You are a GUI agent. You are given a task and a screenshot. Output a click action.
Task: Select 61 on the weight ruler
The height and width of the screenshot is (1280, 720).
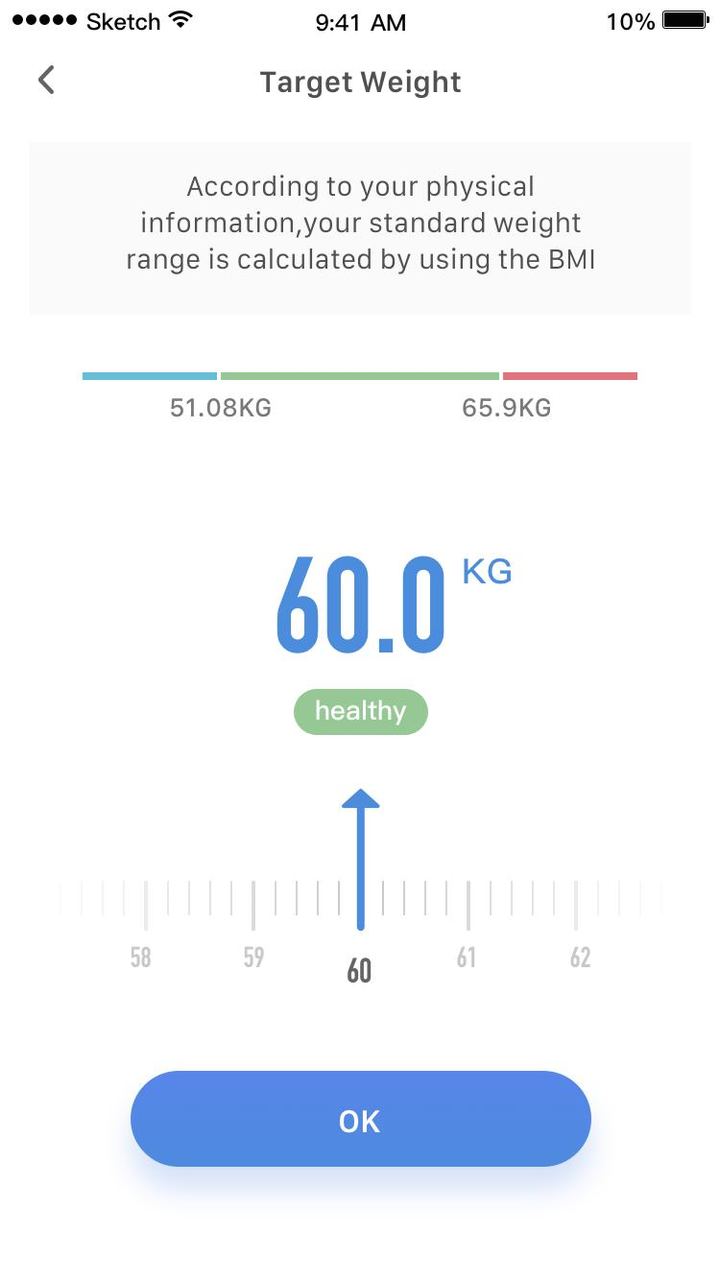pyautogui.click(x=467, y=956)
